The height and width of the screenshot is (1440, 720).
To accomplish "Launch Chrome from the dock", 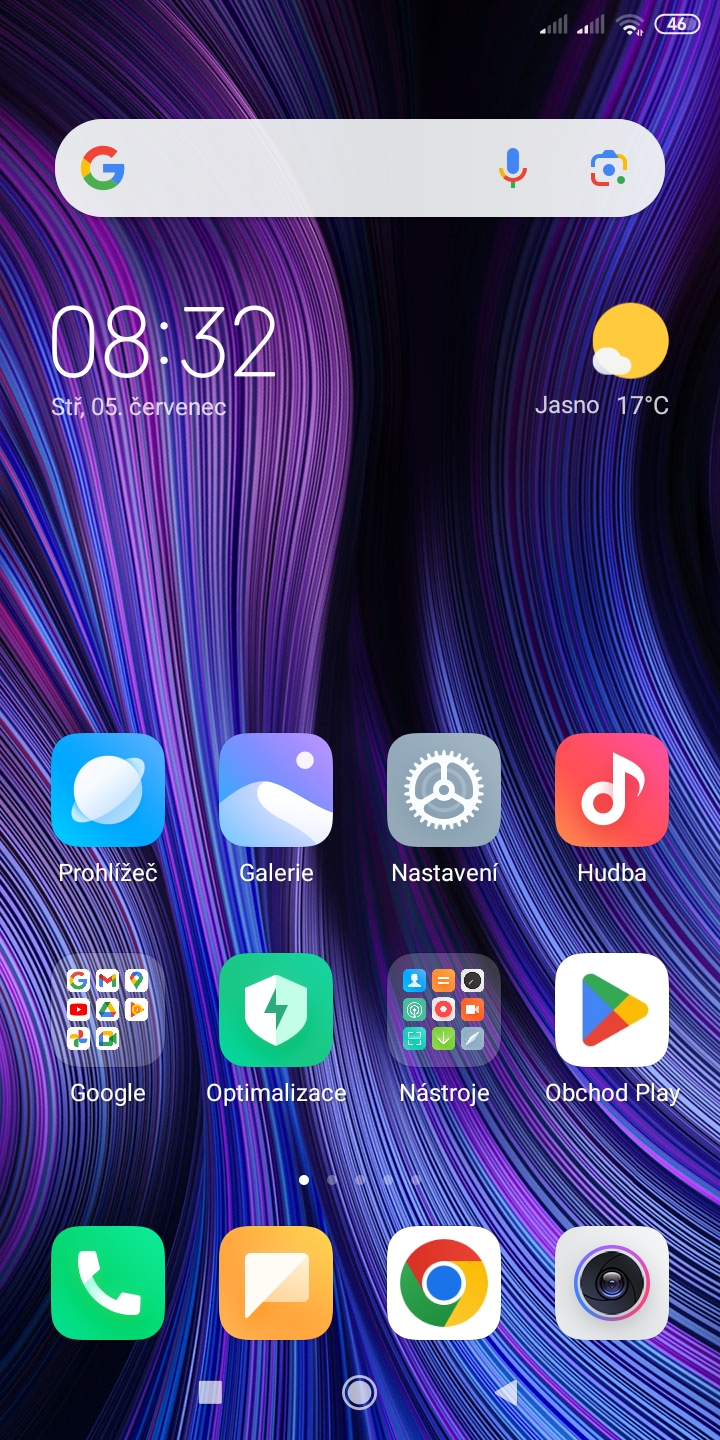I will point(444,1283).
